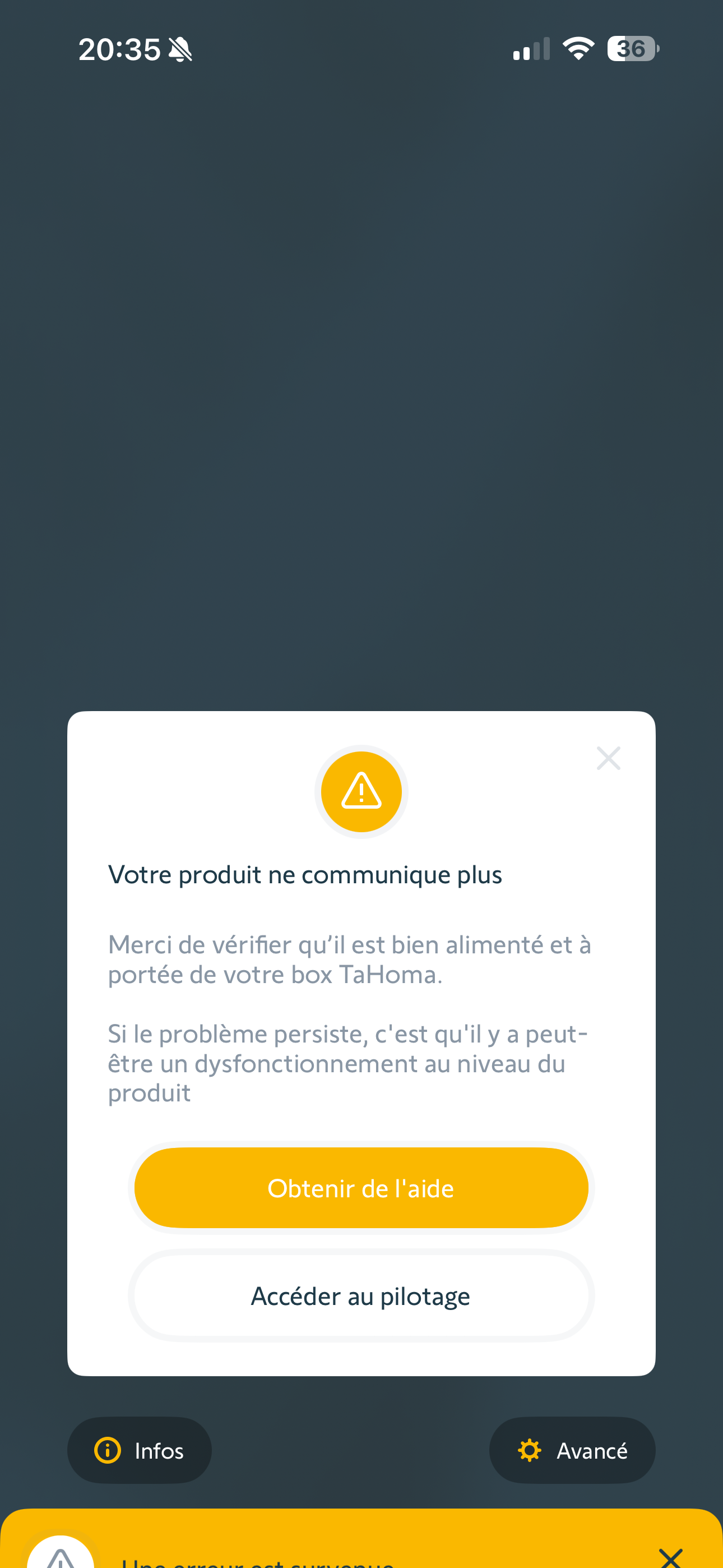Viewport: 723px width, 1568px height.
Task: Open the Avancé settings
Action: 572,1451
